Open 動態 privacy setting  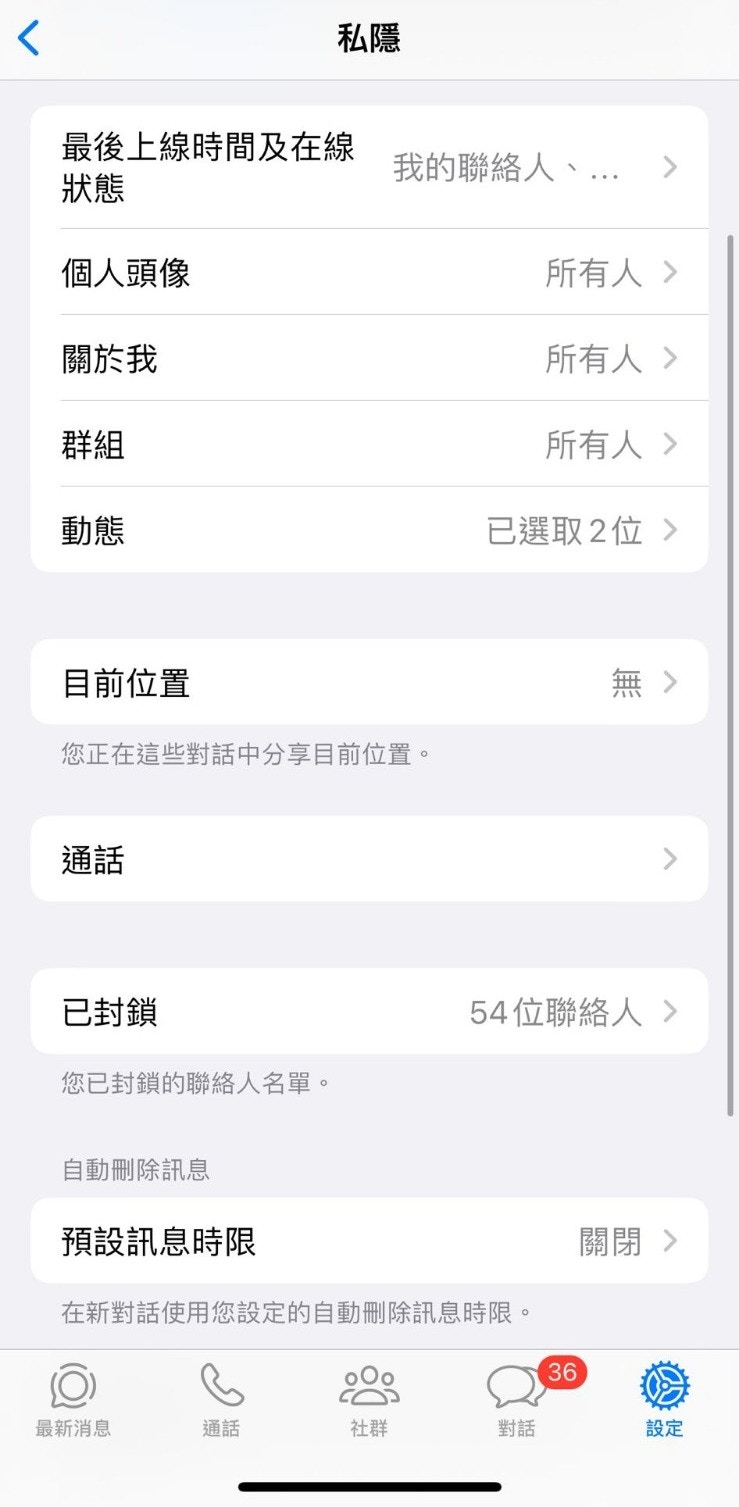(369, 530)
